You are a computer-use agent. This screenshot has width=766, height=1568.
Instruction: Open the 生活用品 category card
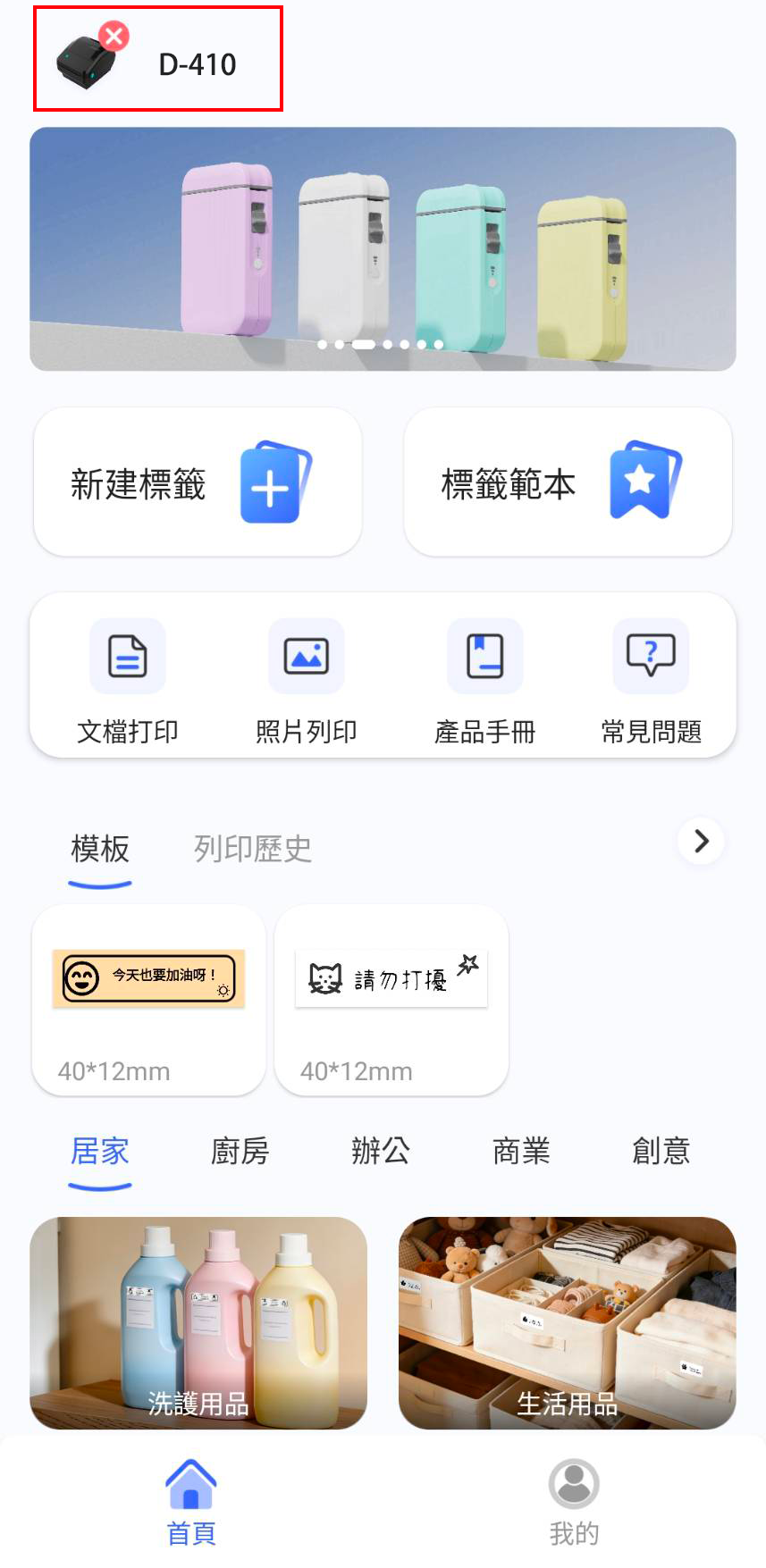[x=568, y=1322]
